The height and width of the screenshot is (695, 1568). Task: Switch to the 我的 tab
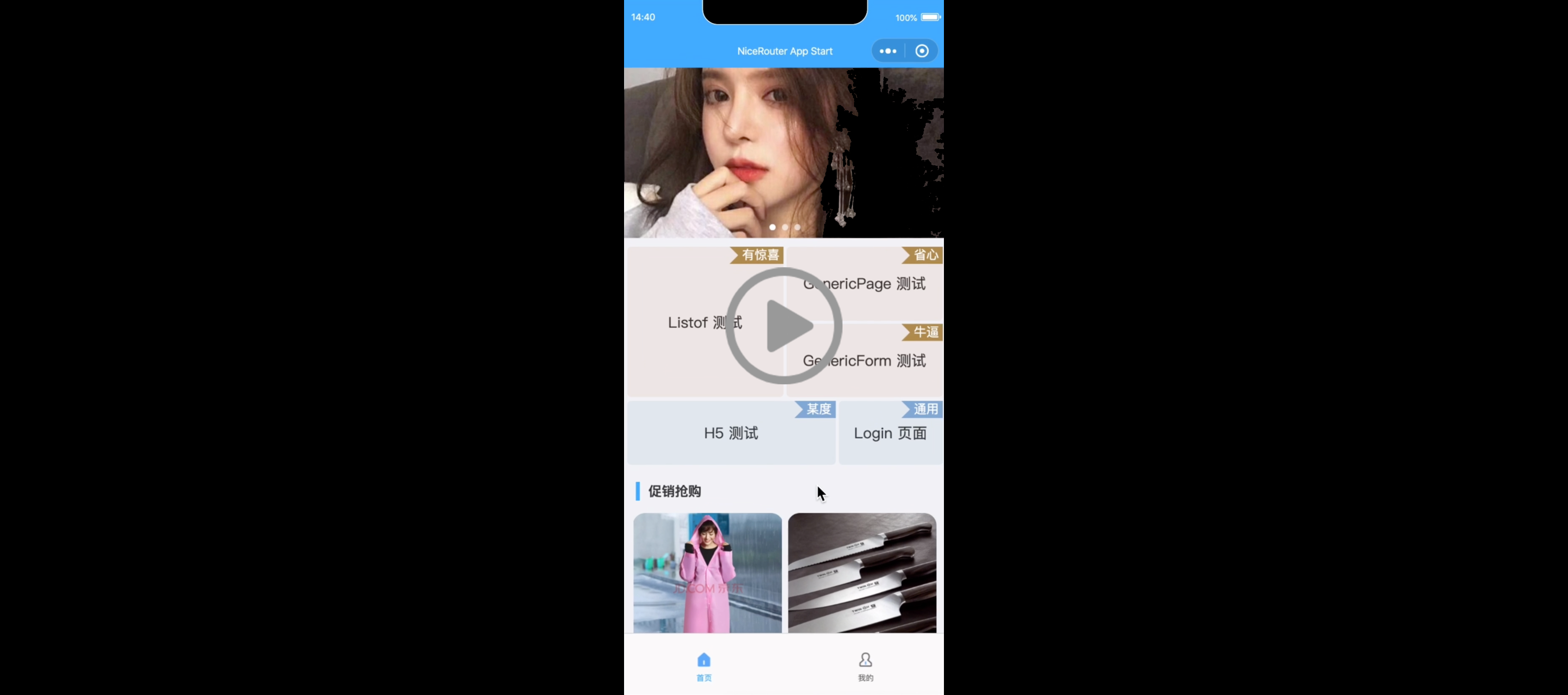coord(865,666)
